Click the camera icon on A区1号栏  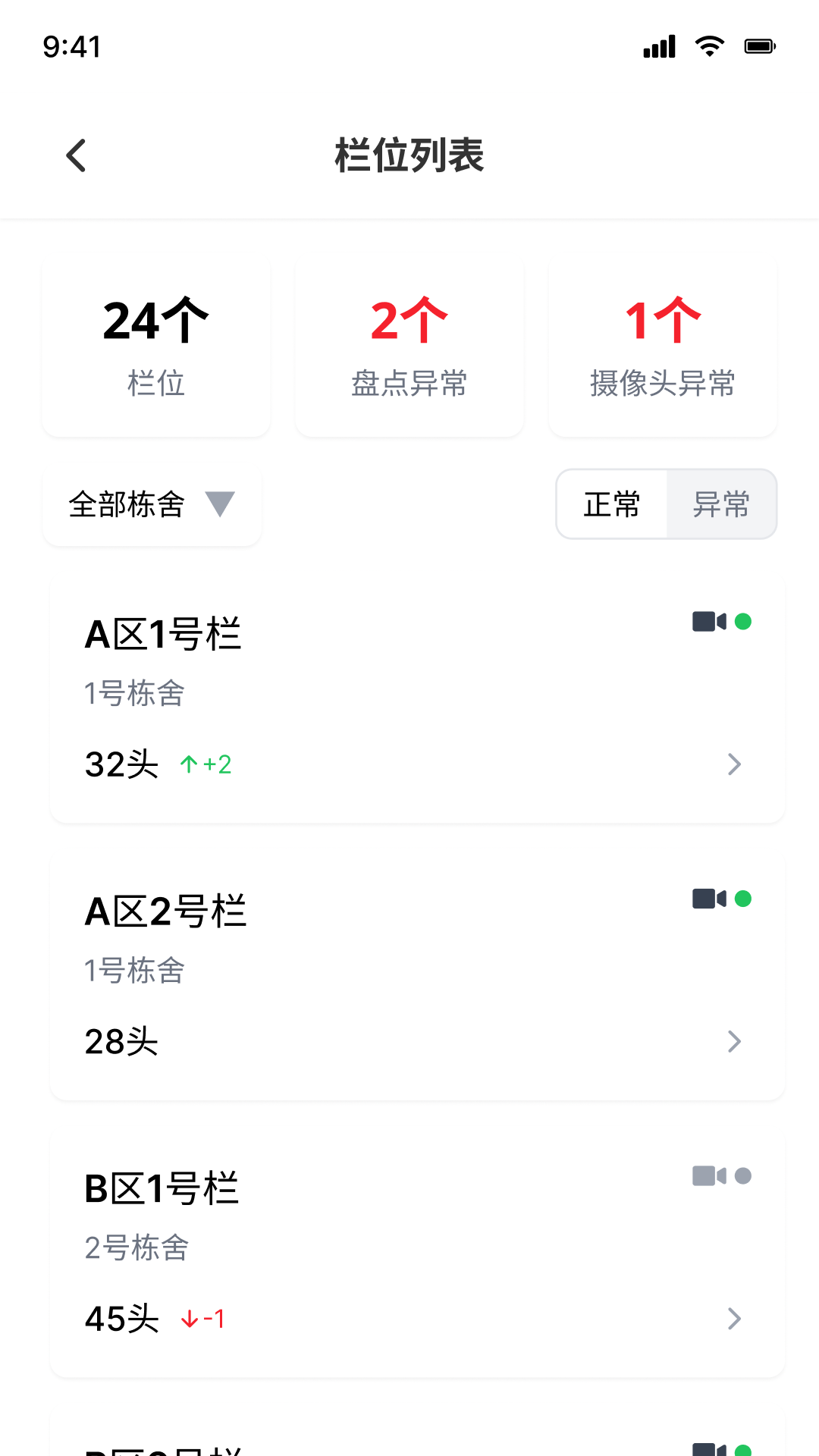pyautogui.click(x=708, y=621)
